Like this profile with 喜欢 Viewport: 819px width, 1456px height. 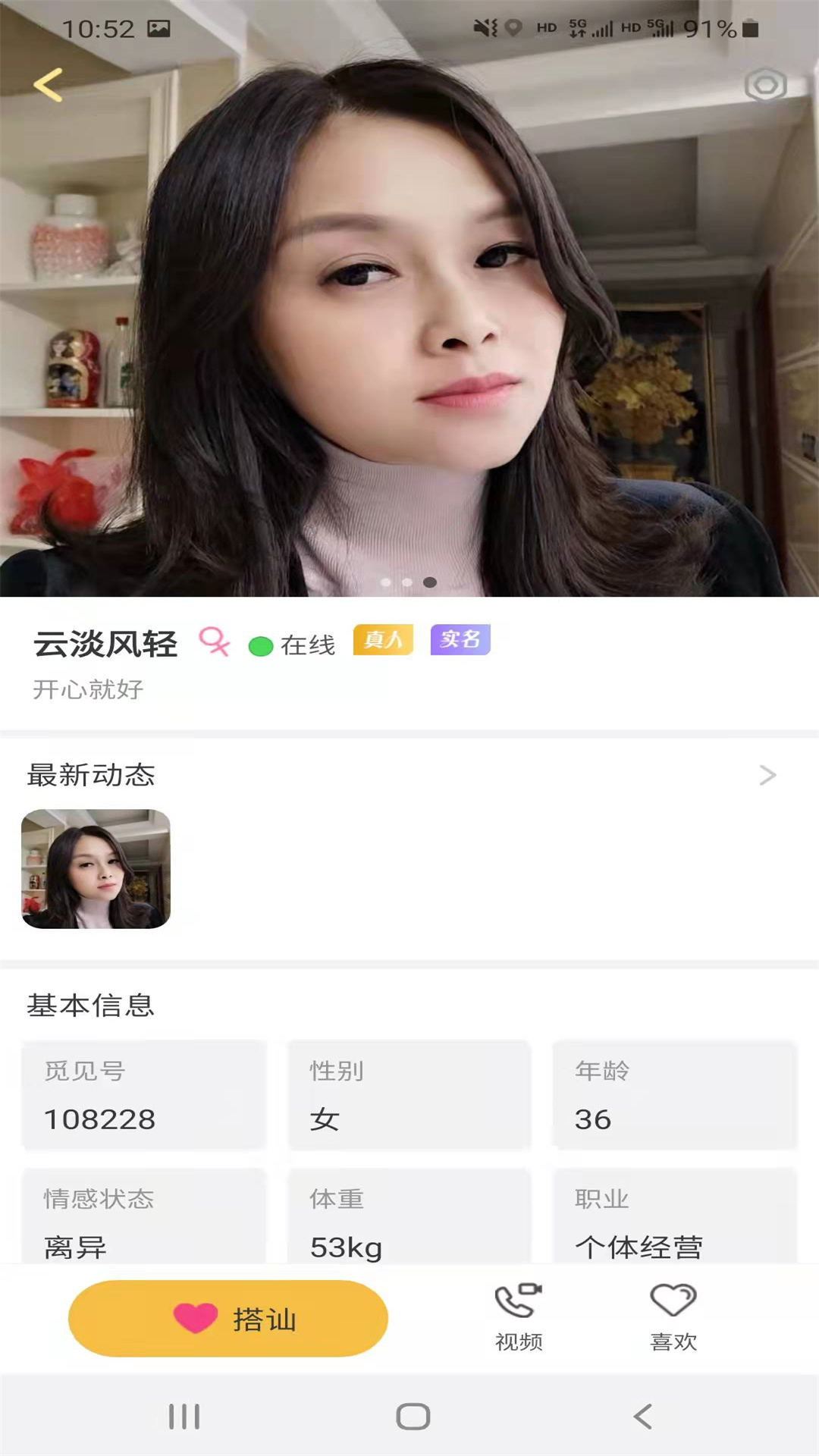(673, 1316)
